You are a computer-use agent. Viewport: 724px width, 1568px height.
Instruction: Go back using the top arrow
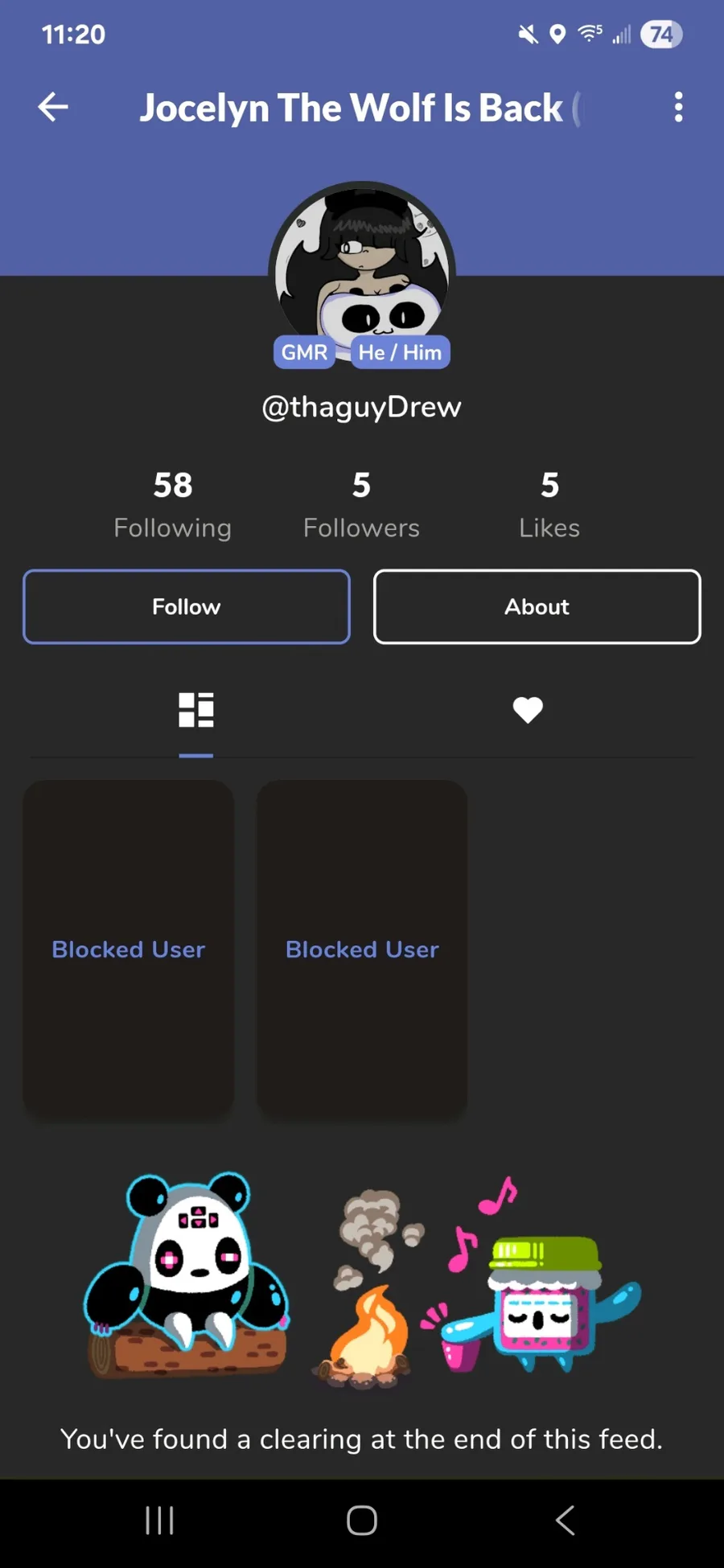coord(53,107)
